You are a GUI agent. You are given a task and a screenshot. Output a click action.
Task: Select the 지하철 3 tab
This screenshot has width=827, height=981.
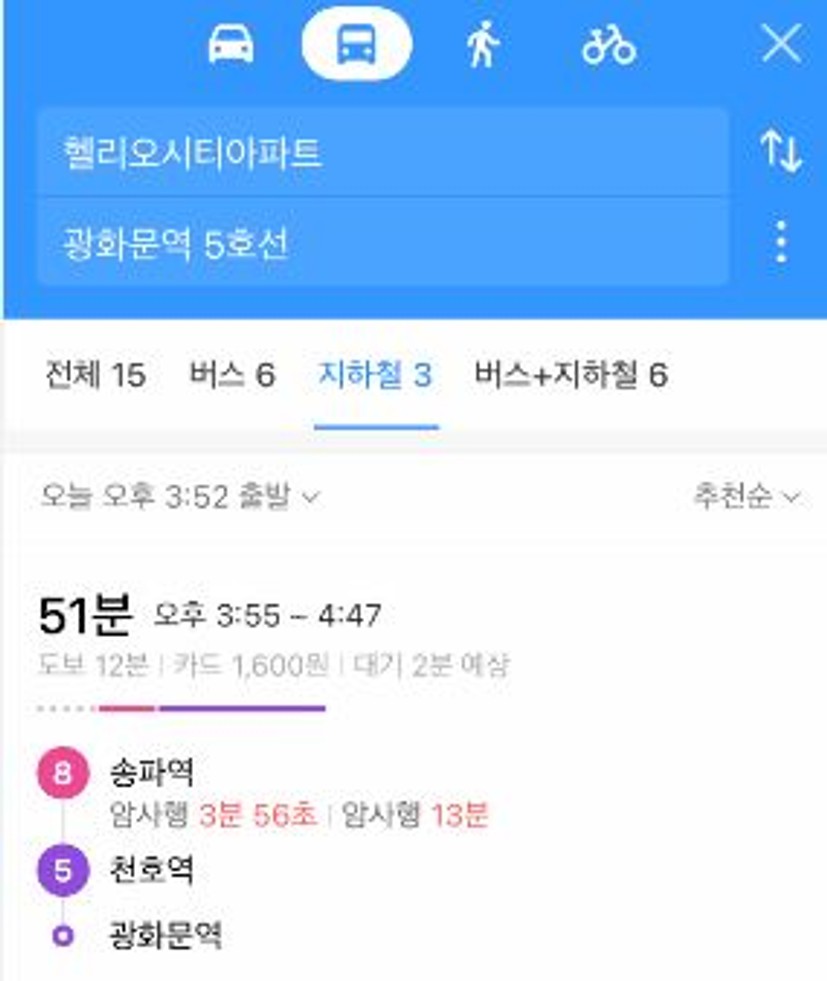pos(375,376)
